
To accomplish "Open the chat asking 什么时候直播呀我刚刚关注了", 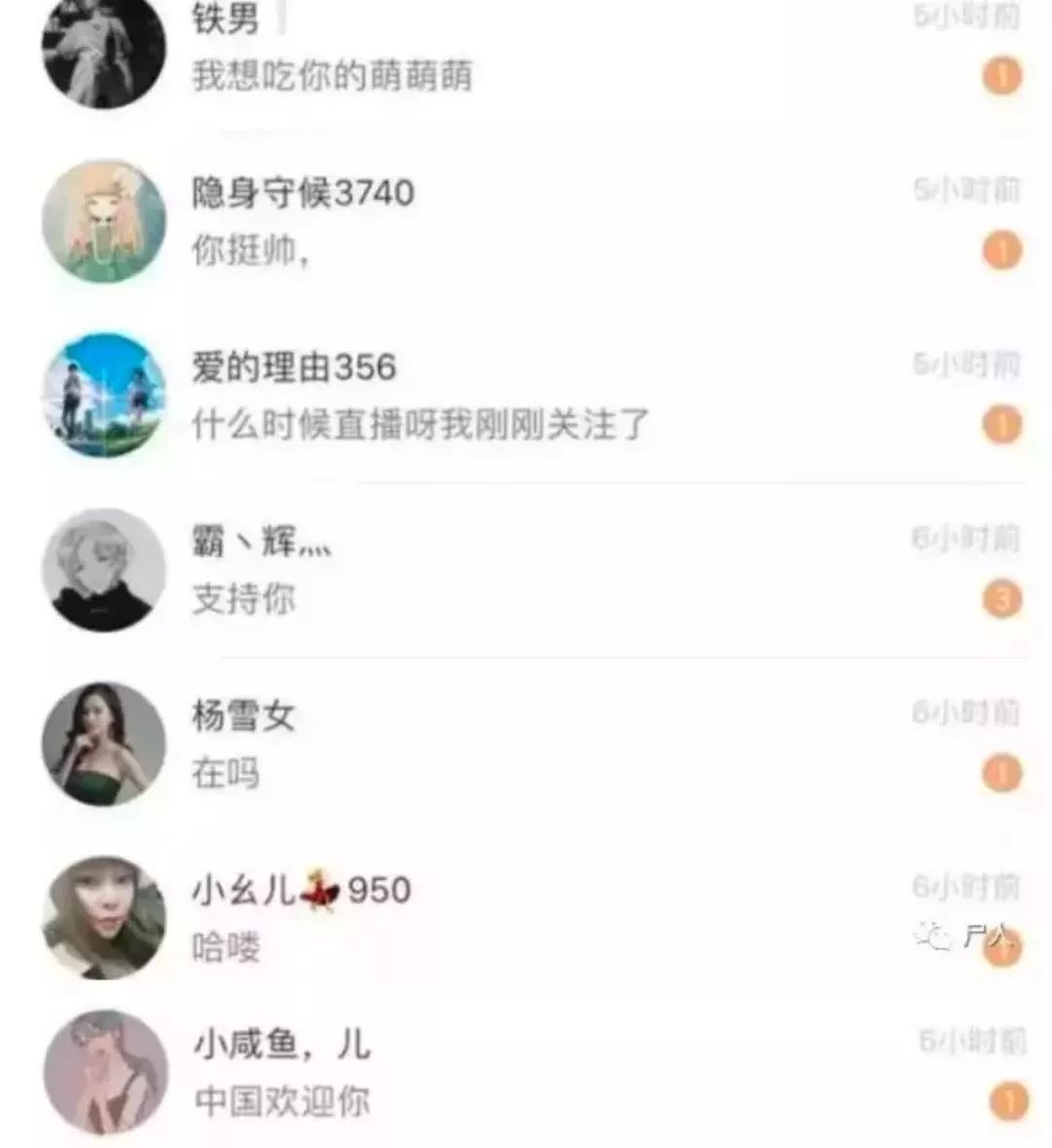I will (419, 424).
